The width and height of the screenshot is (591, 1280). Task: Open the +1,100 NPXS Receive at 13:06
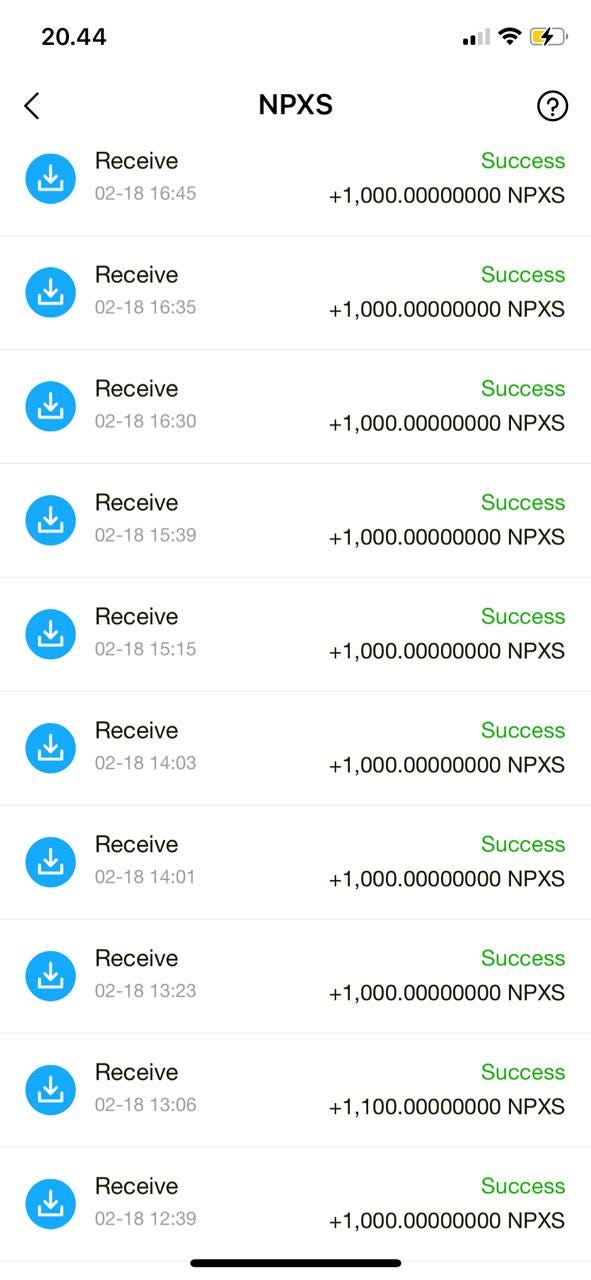295,1091
